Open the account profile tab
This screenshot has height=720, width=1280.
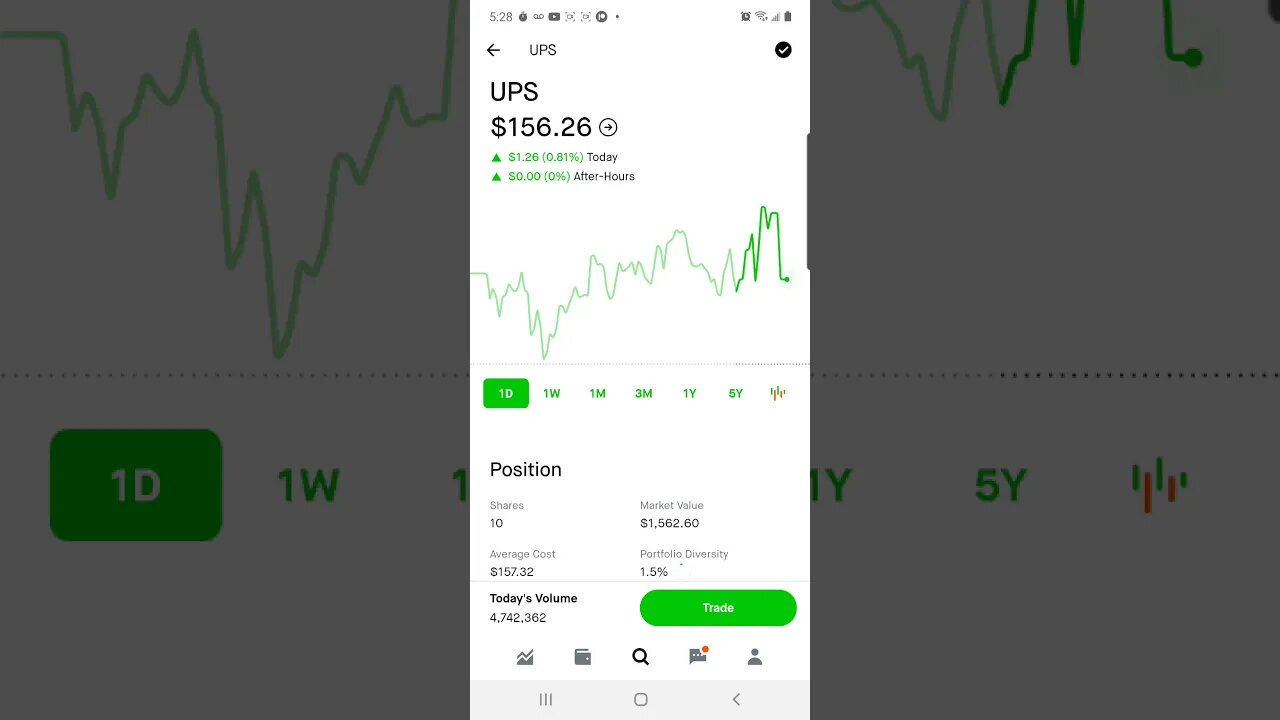[755, 657]
